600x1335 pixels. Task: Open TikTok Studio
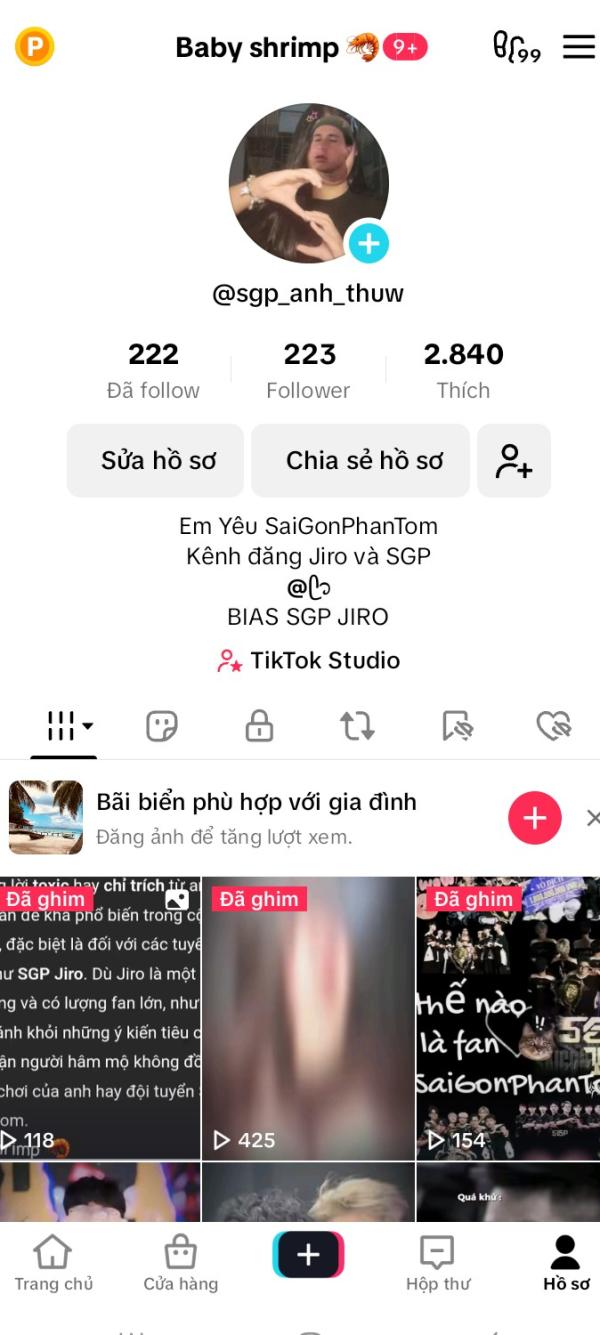point(309,660)
